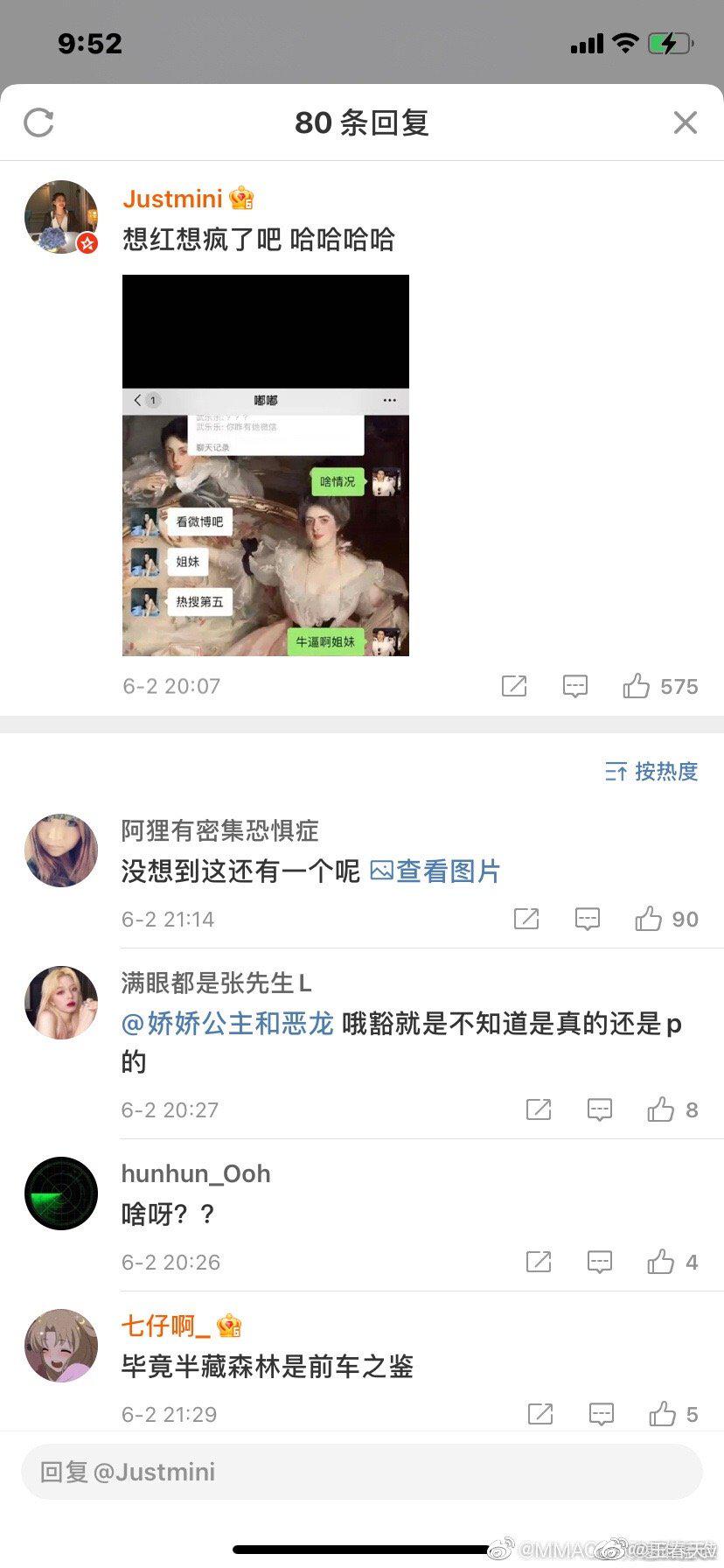
Task: Tap the 回复@Justmini input field
Action: click(362, 1472)
